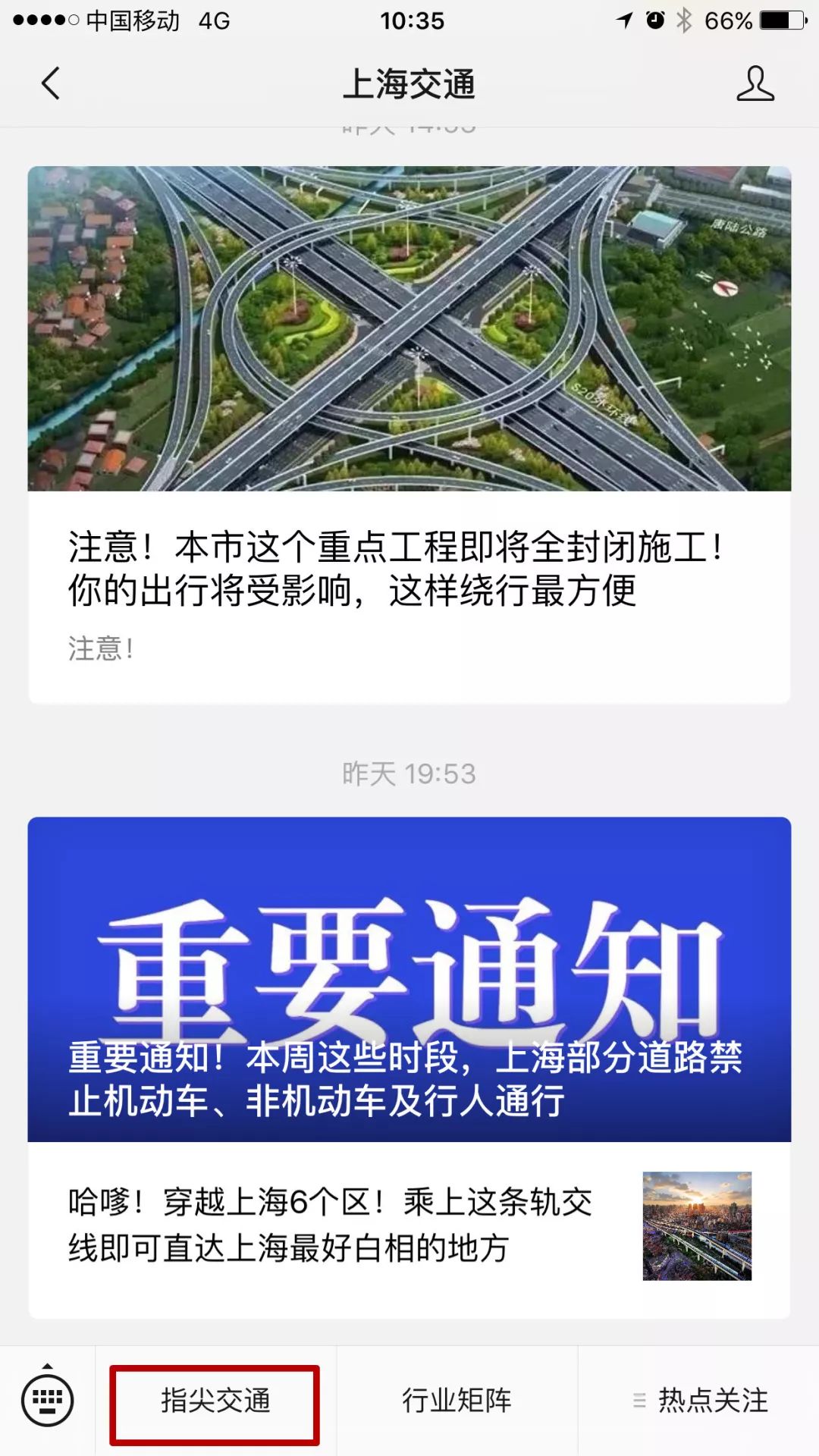Tap the cellular signal dots icon
The width and height of the screenshot is (819, 1456).
coord(45,20)
